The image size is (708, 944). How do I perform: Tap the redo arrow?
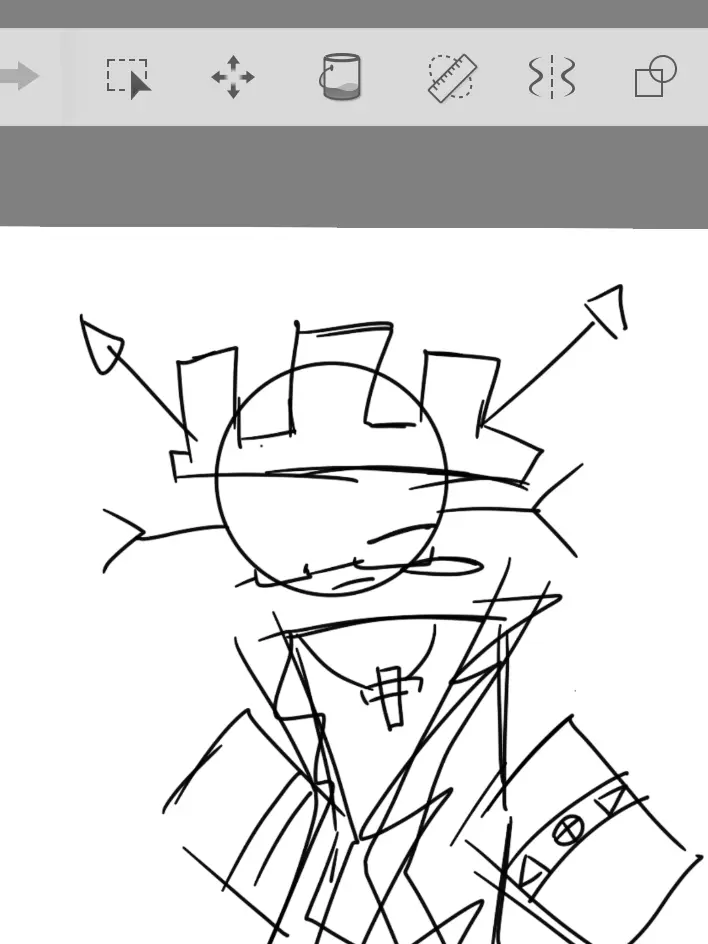tap(20, 77)
